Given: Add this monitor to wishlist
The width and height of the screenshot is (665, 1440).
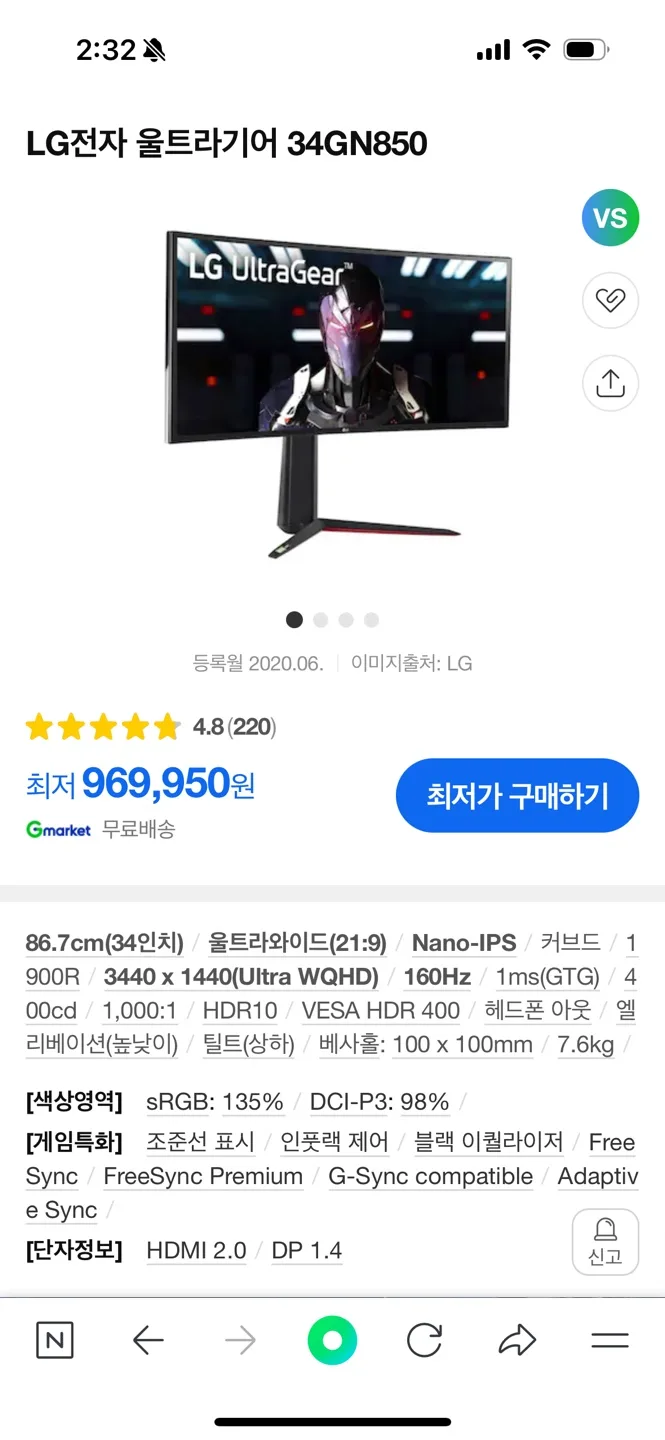Looking at the screenshot, I should (x=610, y=300).
